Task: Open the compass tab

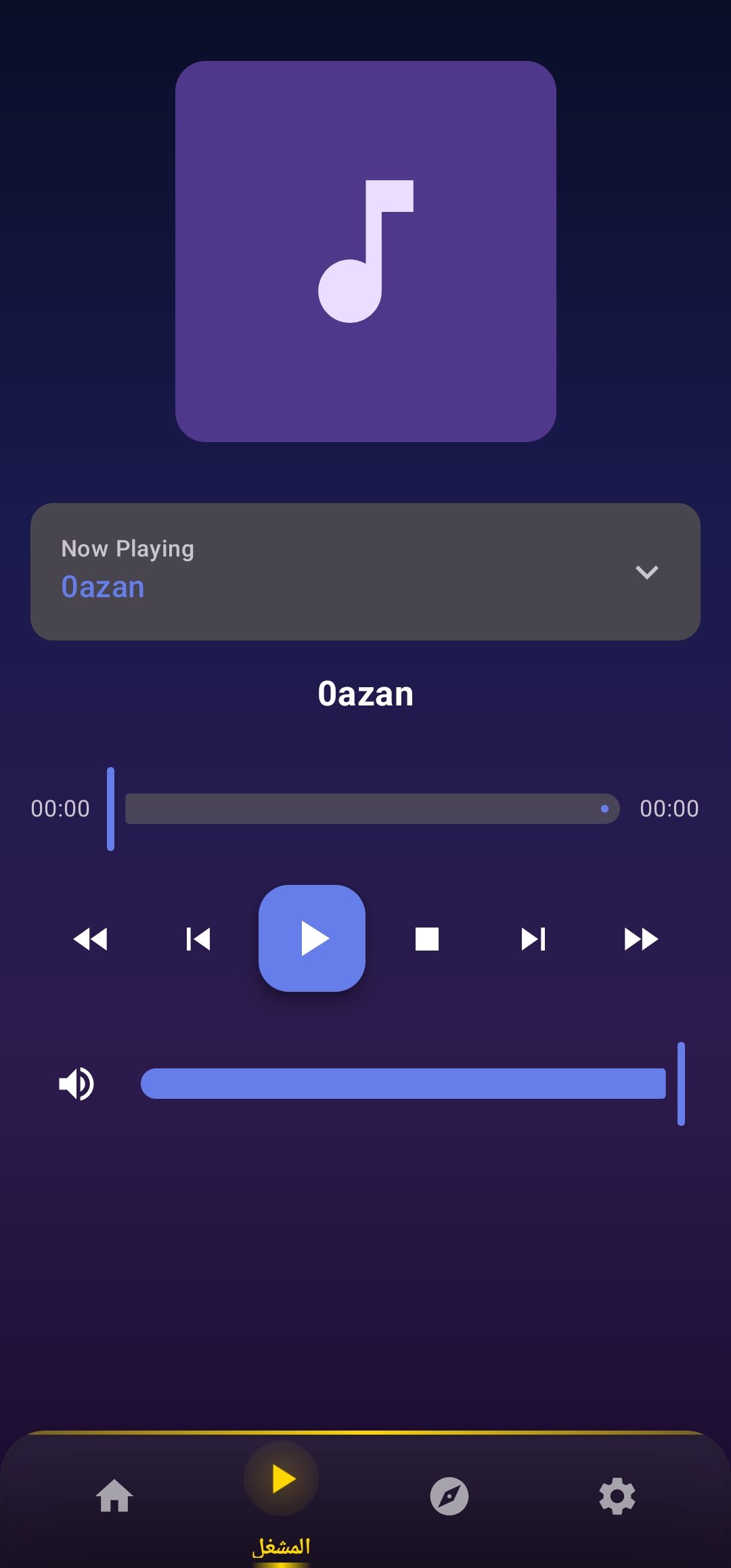Action: [449, 1496]
